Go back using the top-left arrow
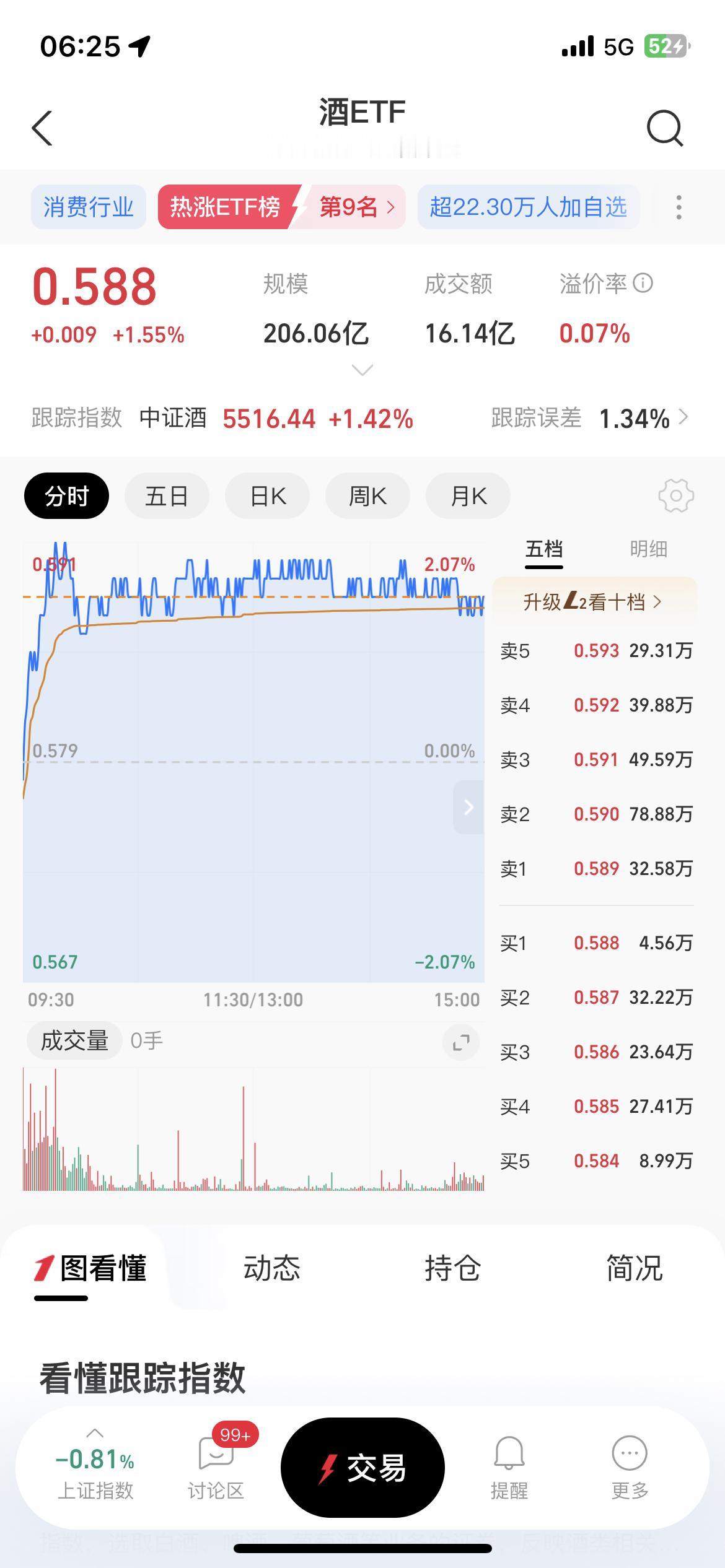This screenshot has width=725, height=1568. [x=42, y=128]
